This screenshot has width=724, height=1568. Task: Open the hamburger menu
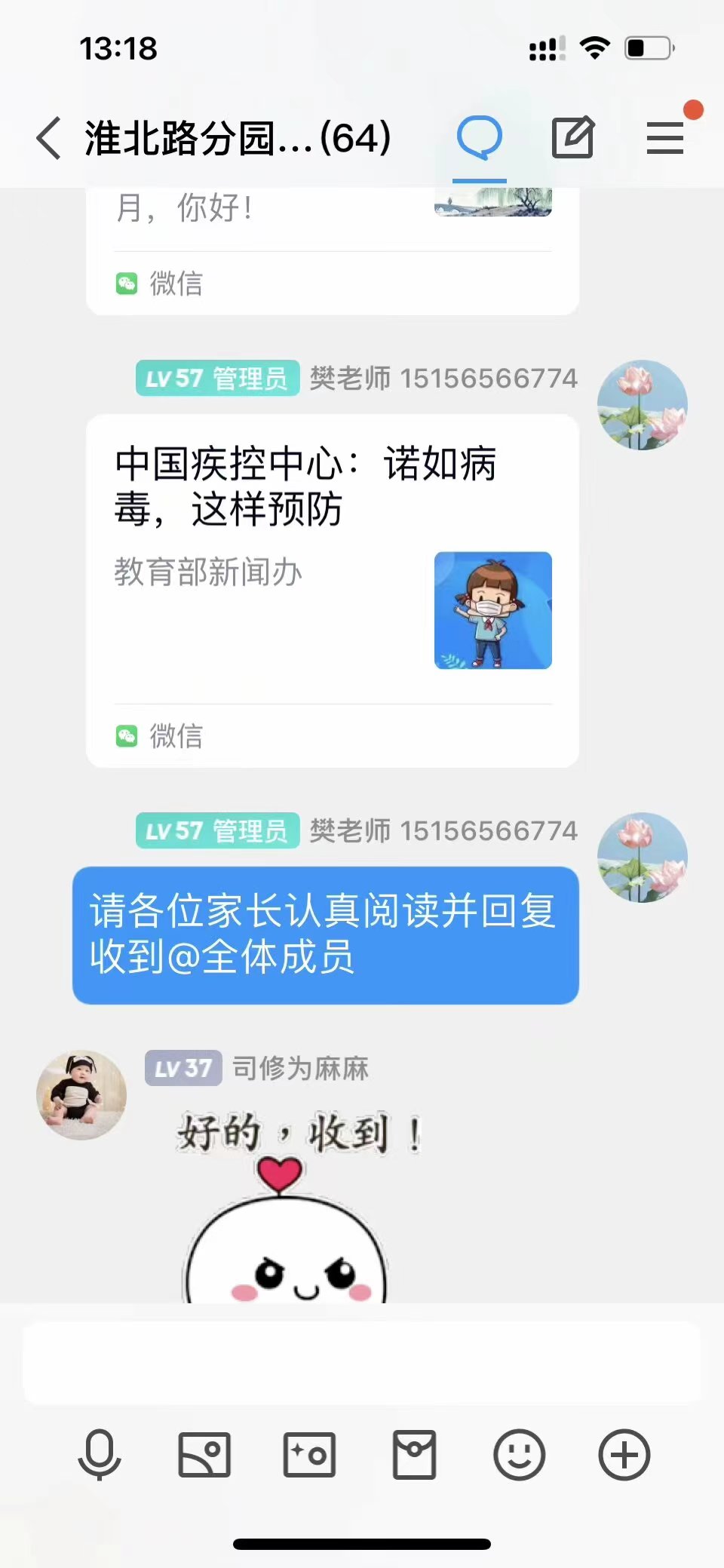[665, 139]
